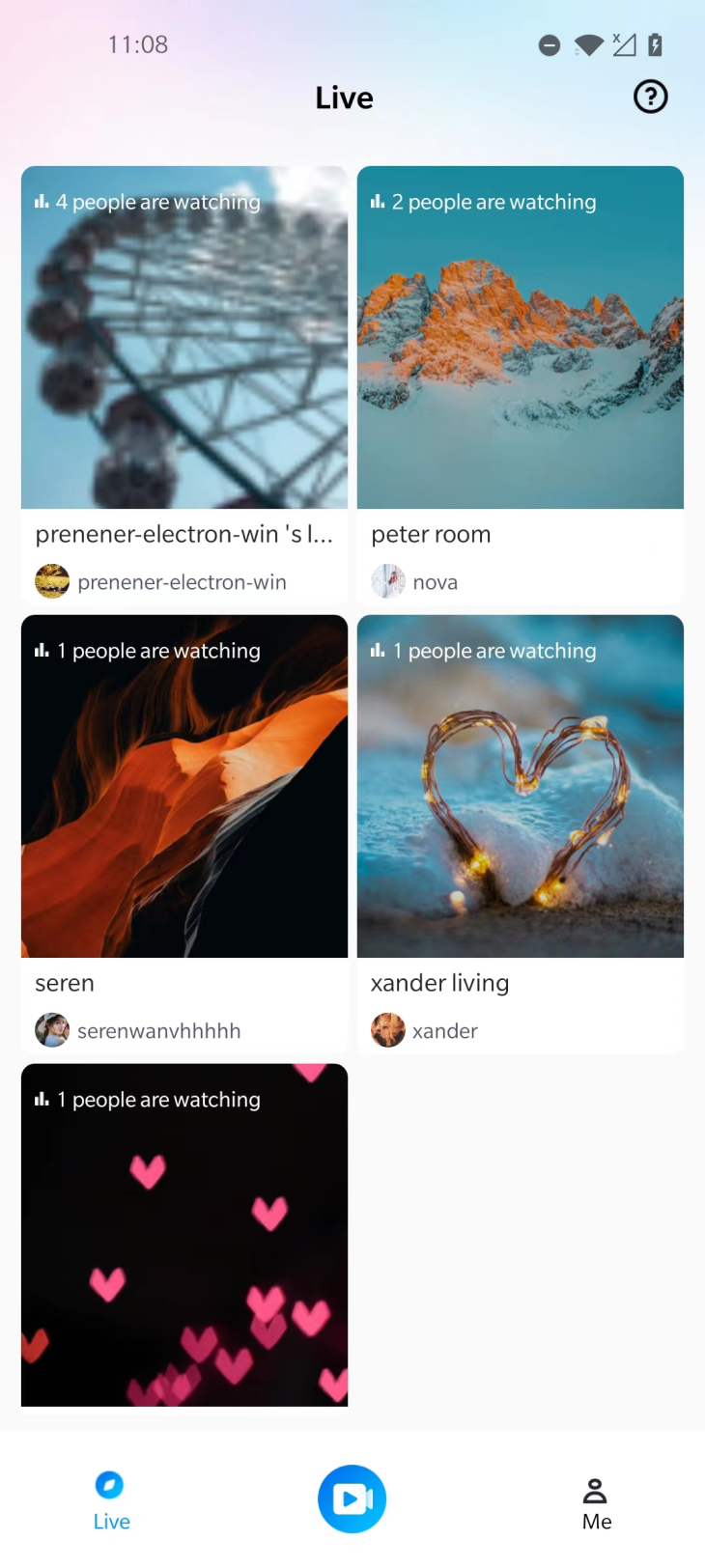705x1568 pixels.
Task: Go to the Me tab
Action: pyautogui.click(x=596, y=1503)
